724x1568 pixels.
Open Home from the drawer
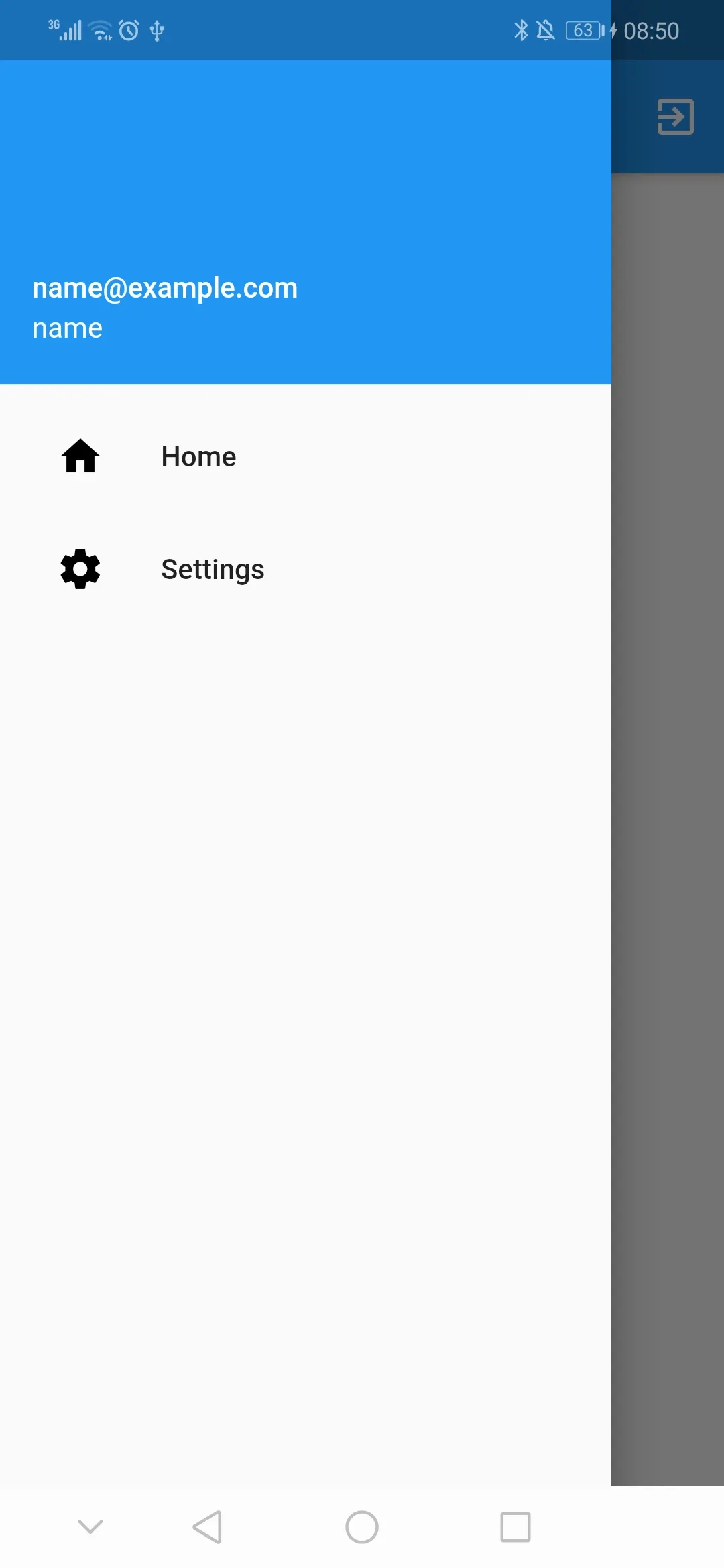click(306, 457)
